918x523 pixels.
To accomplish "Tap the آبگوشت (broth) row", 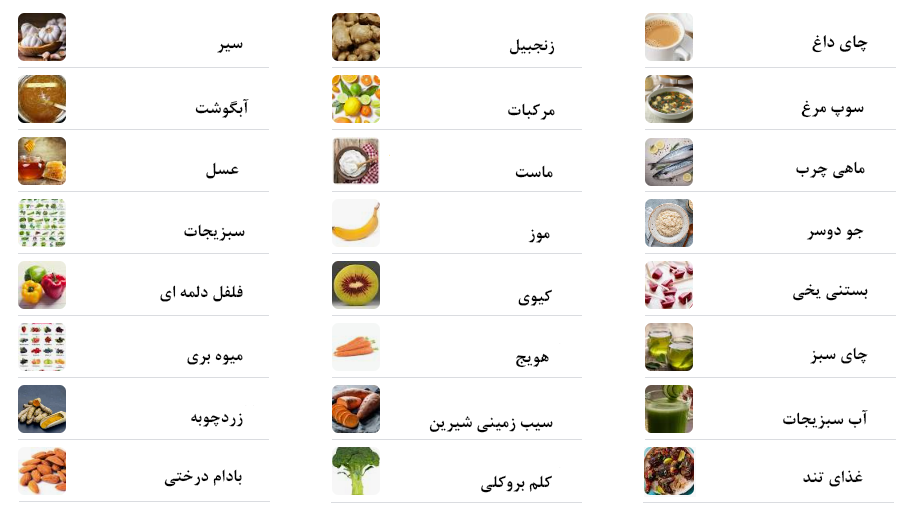I will [x=143, y=107].
